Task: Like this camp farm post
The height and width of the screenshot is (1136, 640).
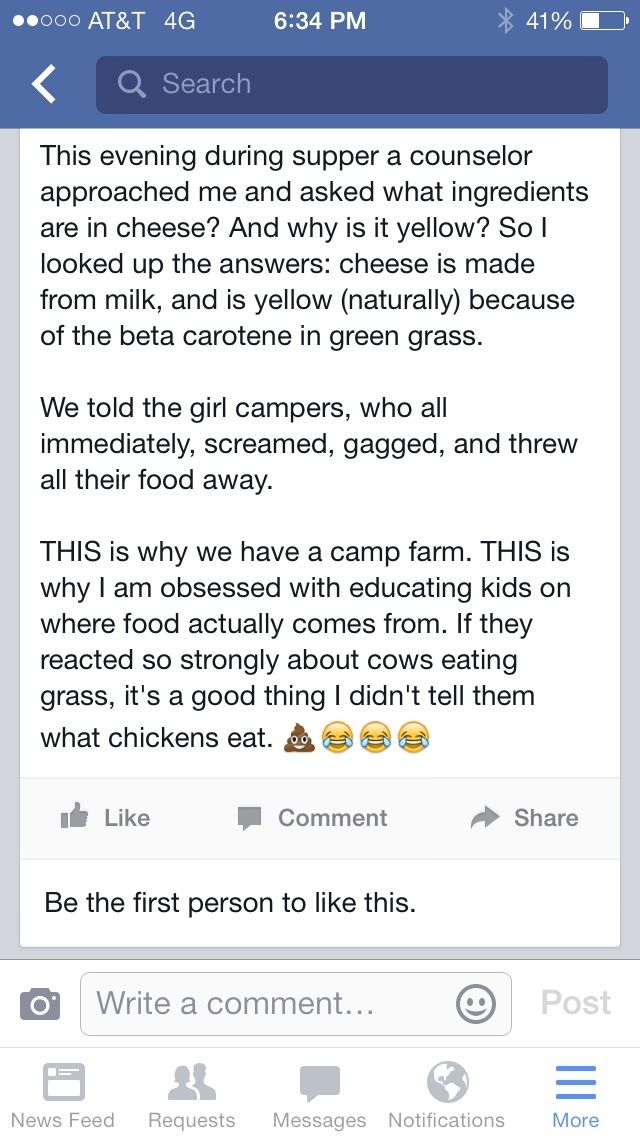Action: click(105, 818)
